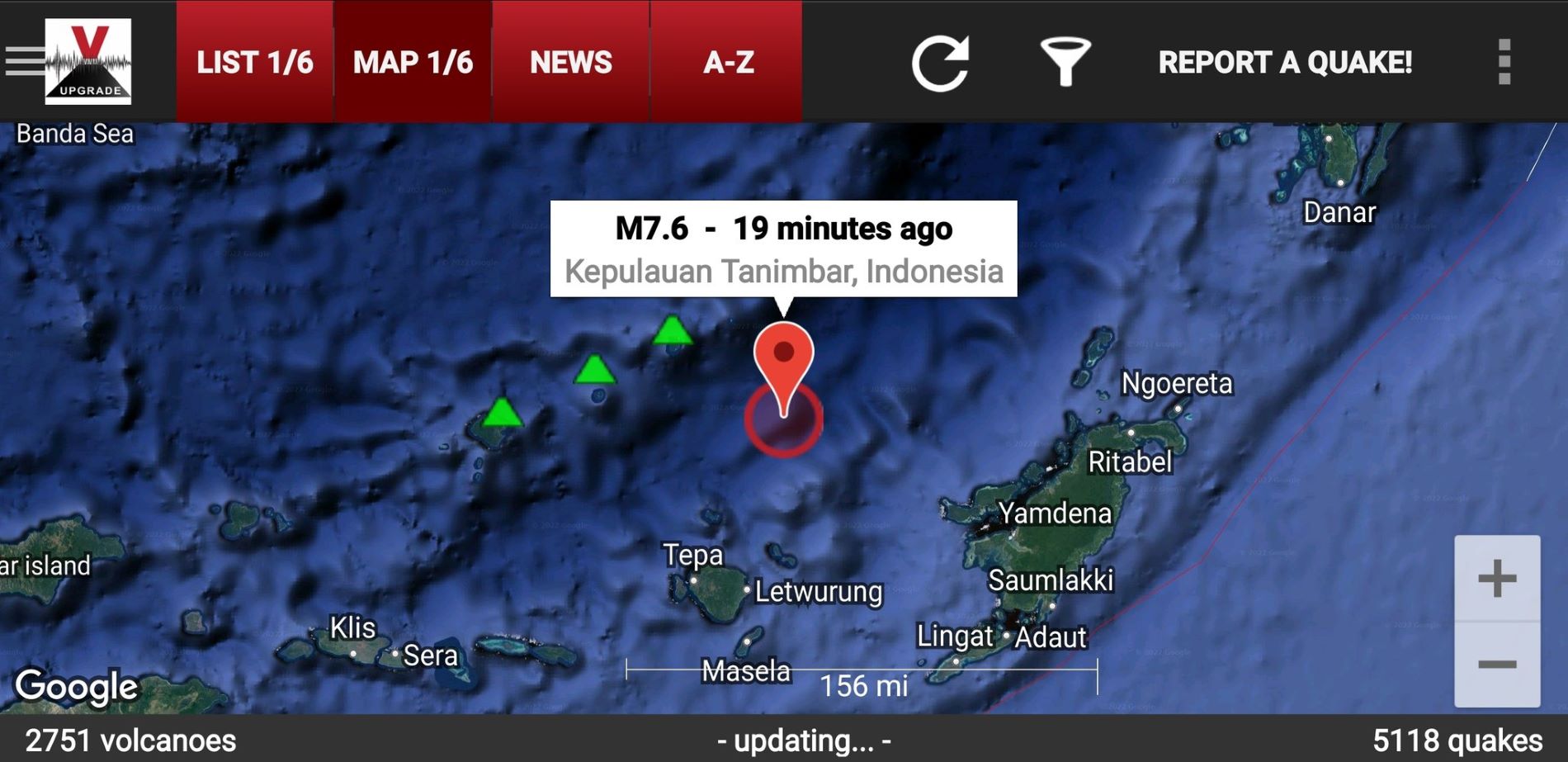The image size is (1568, 762).
Task: Open the A-Z tab
Action: pos(728,62)
